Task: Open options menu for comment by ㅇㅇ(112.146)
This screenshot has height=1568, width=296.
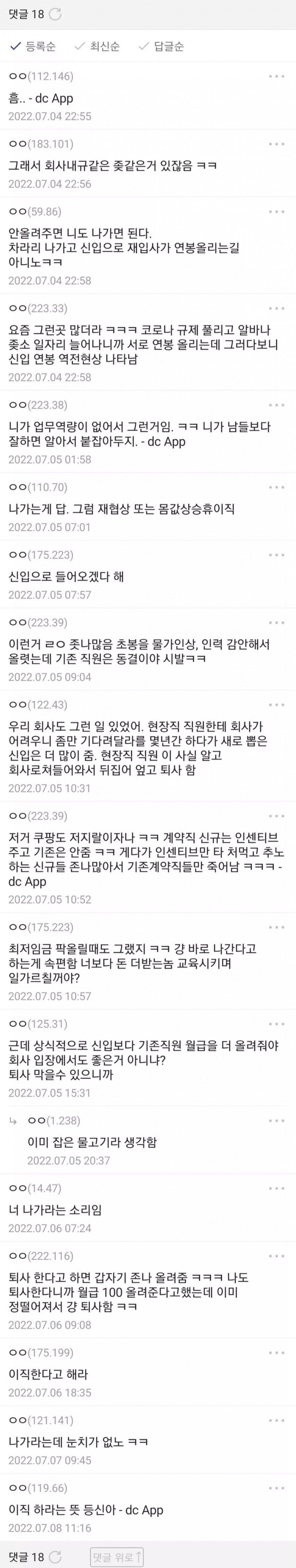Action: (277, 77)
